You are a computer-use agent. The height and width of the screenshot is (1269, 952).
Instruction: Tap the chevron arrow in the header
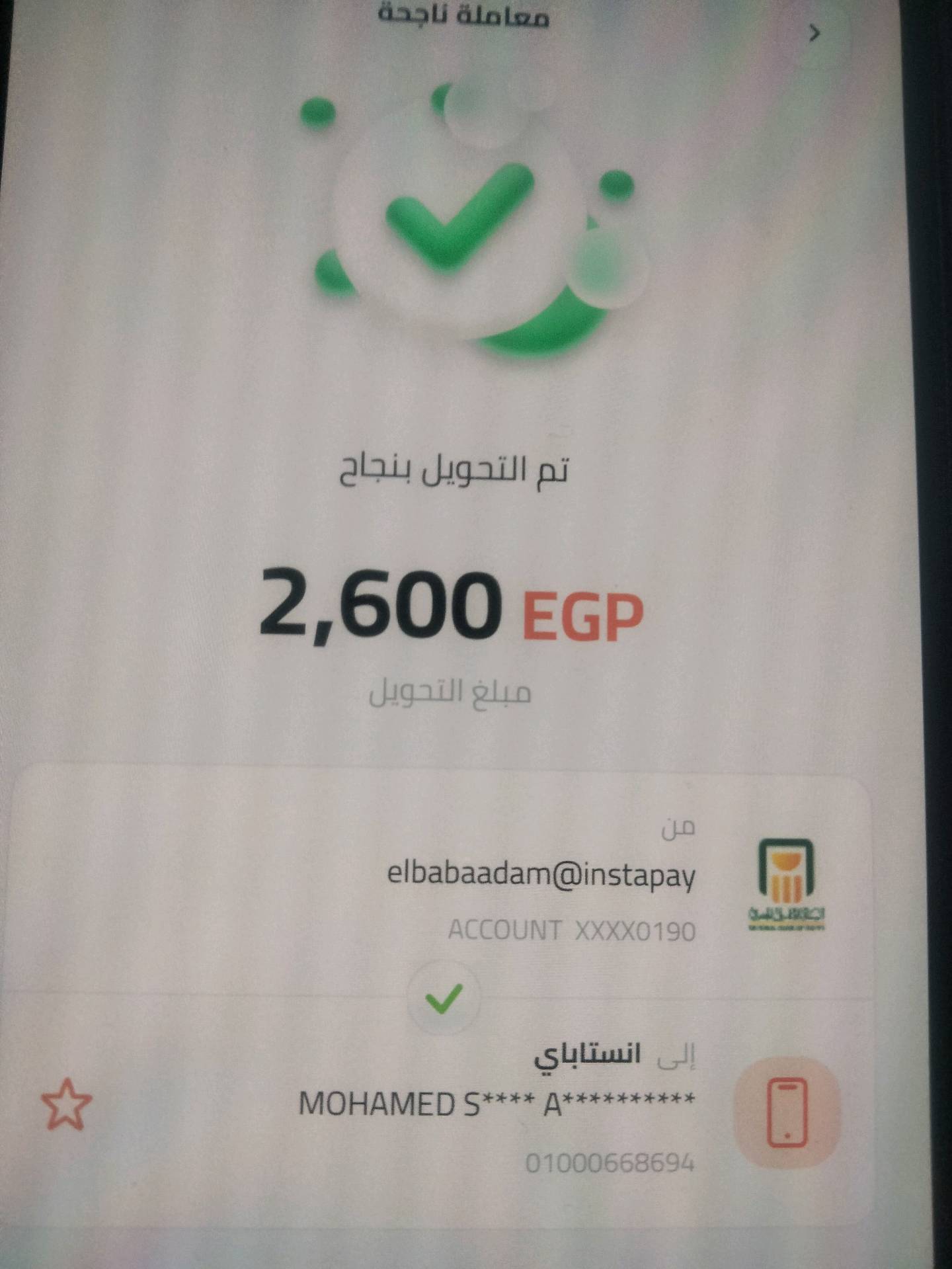coord(814,33)
